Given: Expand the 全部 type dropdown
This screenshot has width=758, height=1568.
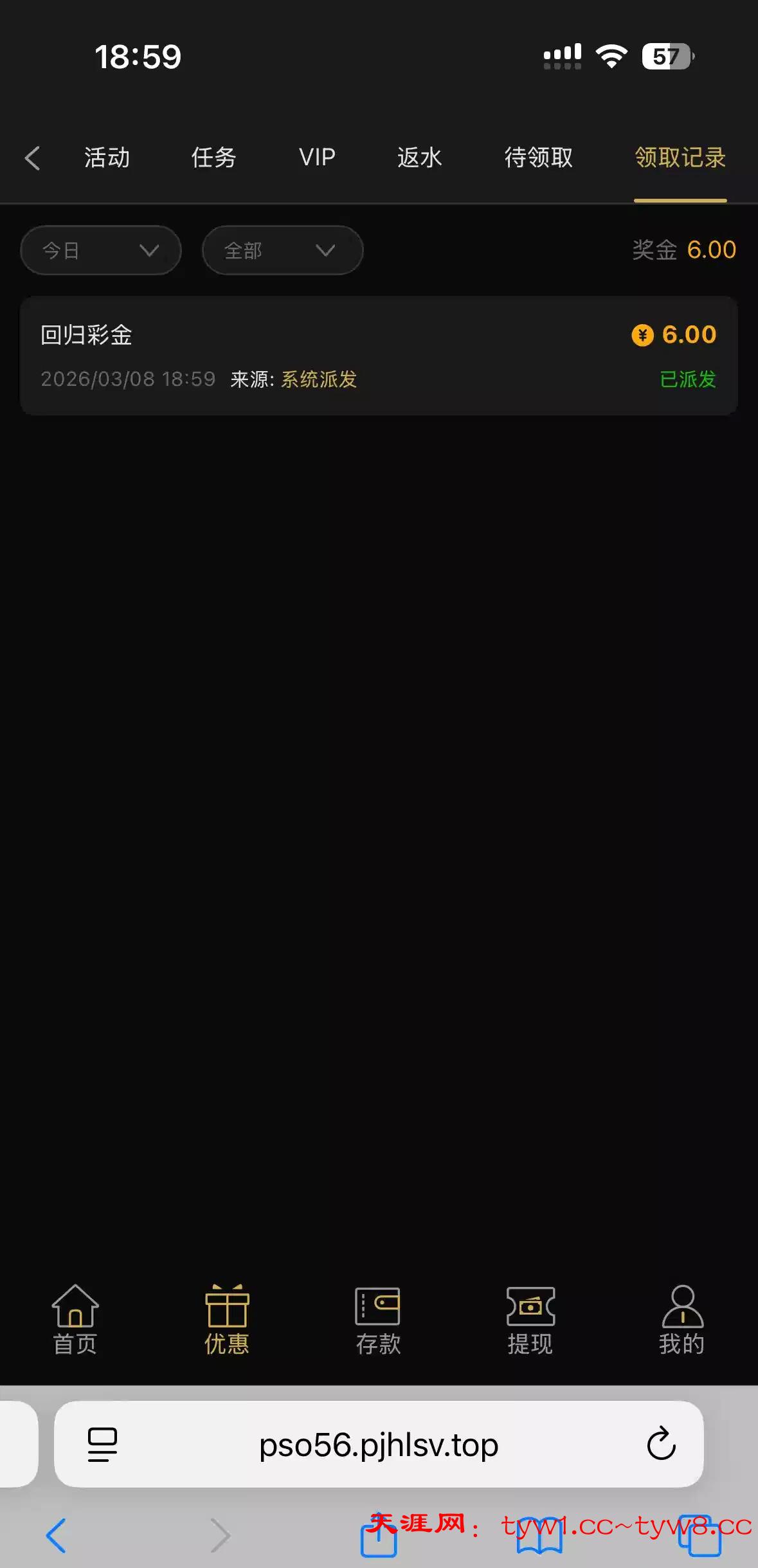Looking at the screenshot, I should point(282,250).
